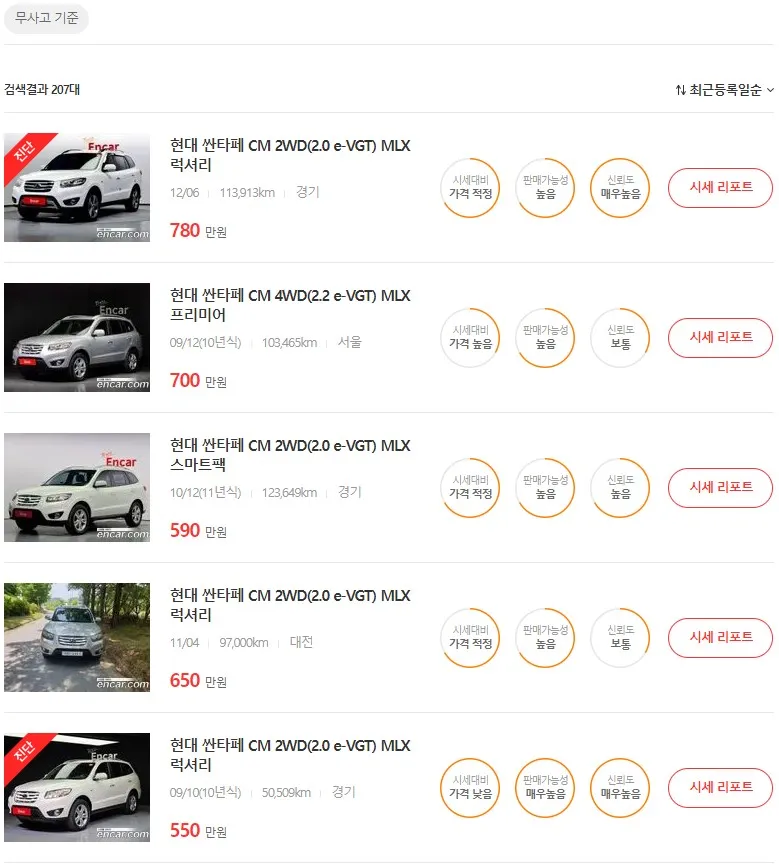Viewport: 779px width, 867px height.
Task: Select the '가격 높음' gauge on the 700만원 listing
Action: click(x=470, y=338)
